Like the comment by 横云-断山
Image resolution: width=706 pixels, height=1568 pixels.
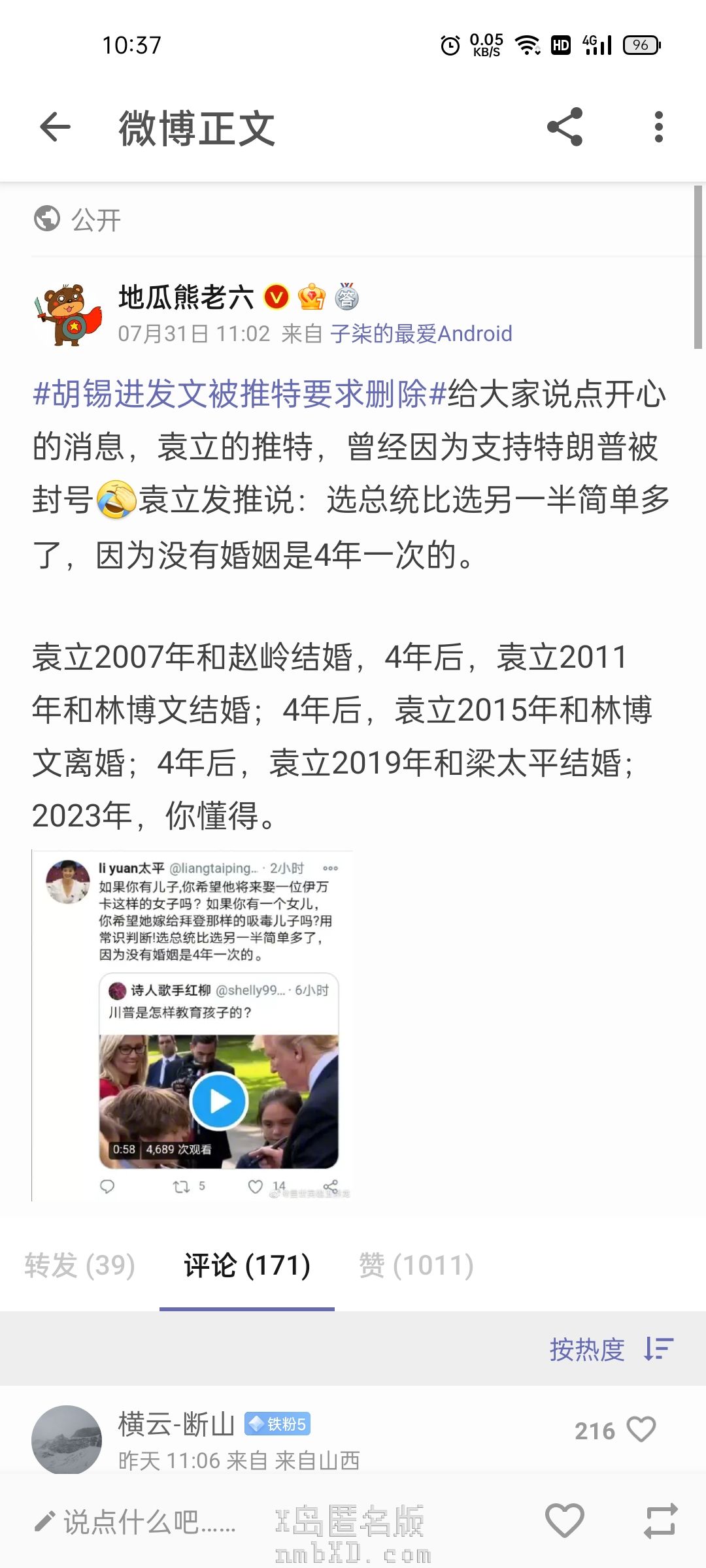tap(641, 1429)
